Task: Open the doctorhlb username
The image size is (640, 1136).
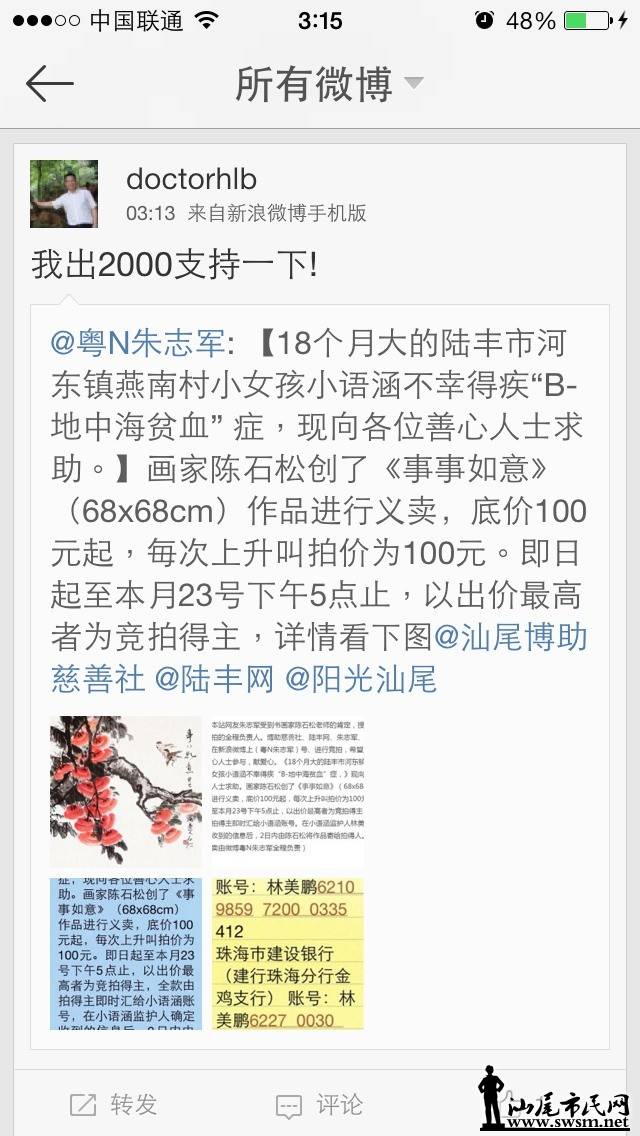Action: (x=192, y=179)
